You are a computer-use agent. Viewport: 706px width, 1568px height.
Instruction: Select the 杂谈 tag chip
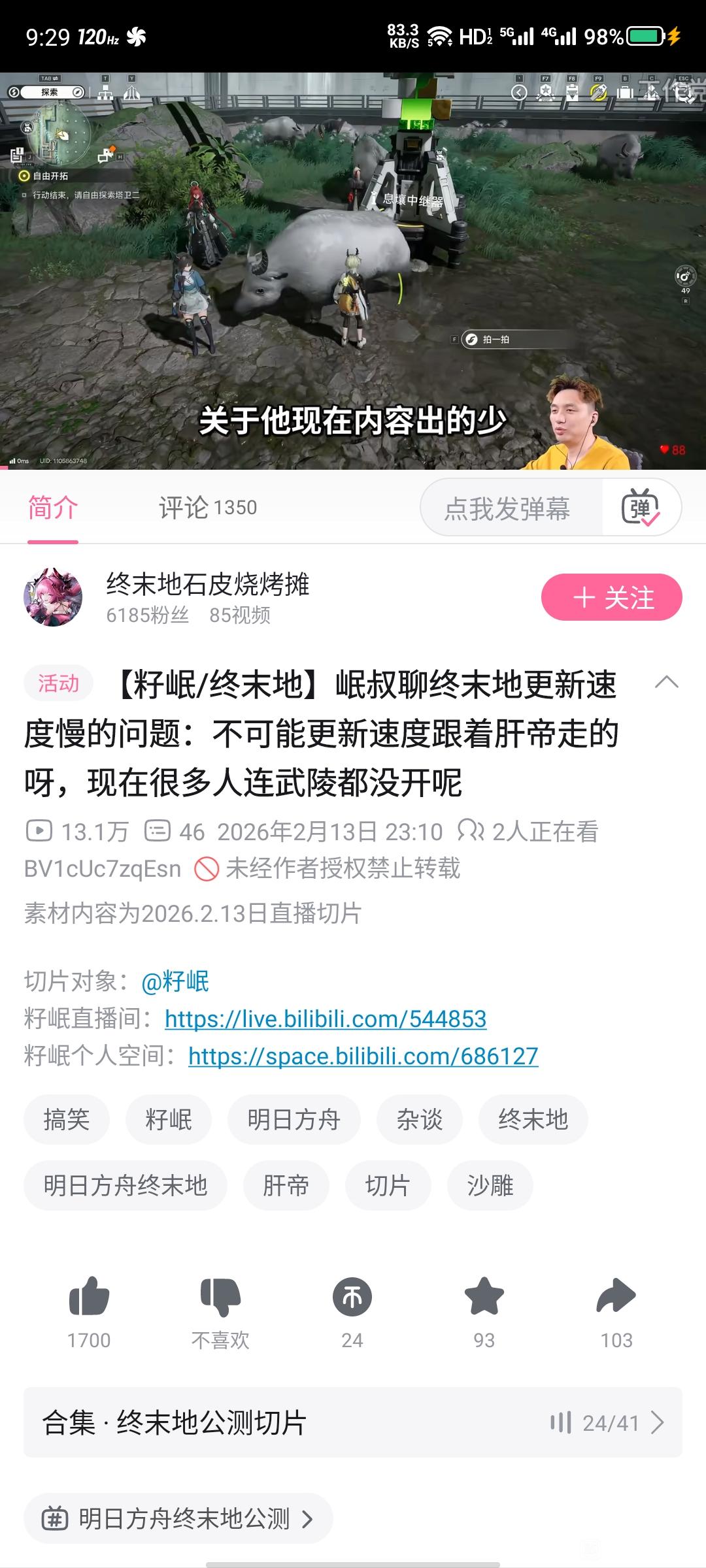pyautogui.click(x=420, y=1119)
